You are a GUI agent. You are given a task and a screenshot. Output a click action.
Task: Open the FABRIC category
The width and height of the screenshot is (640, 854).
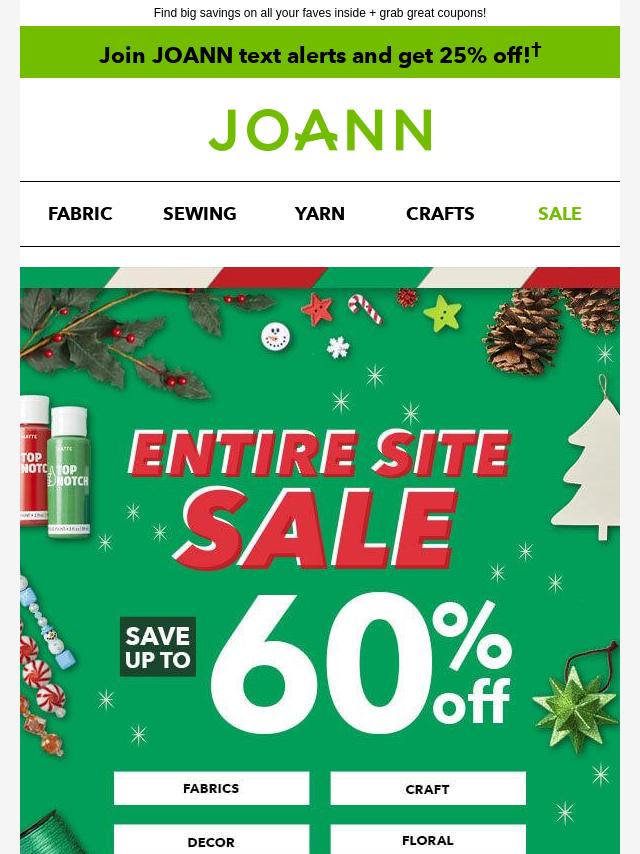(x=80, y=213)
